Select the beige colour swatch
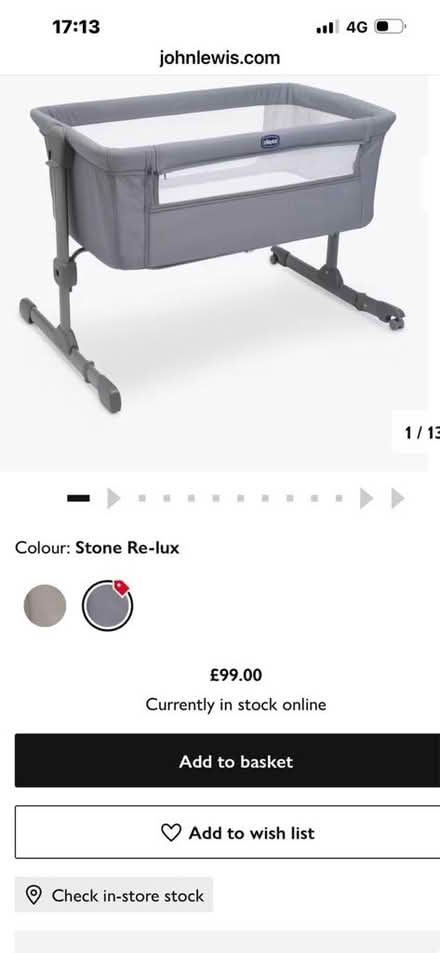 pos(45,605)
